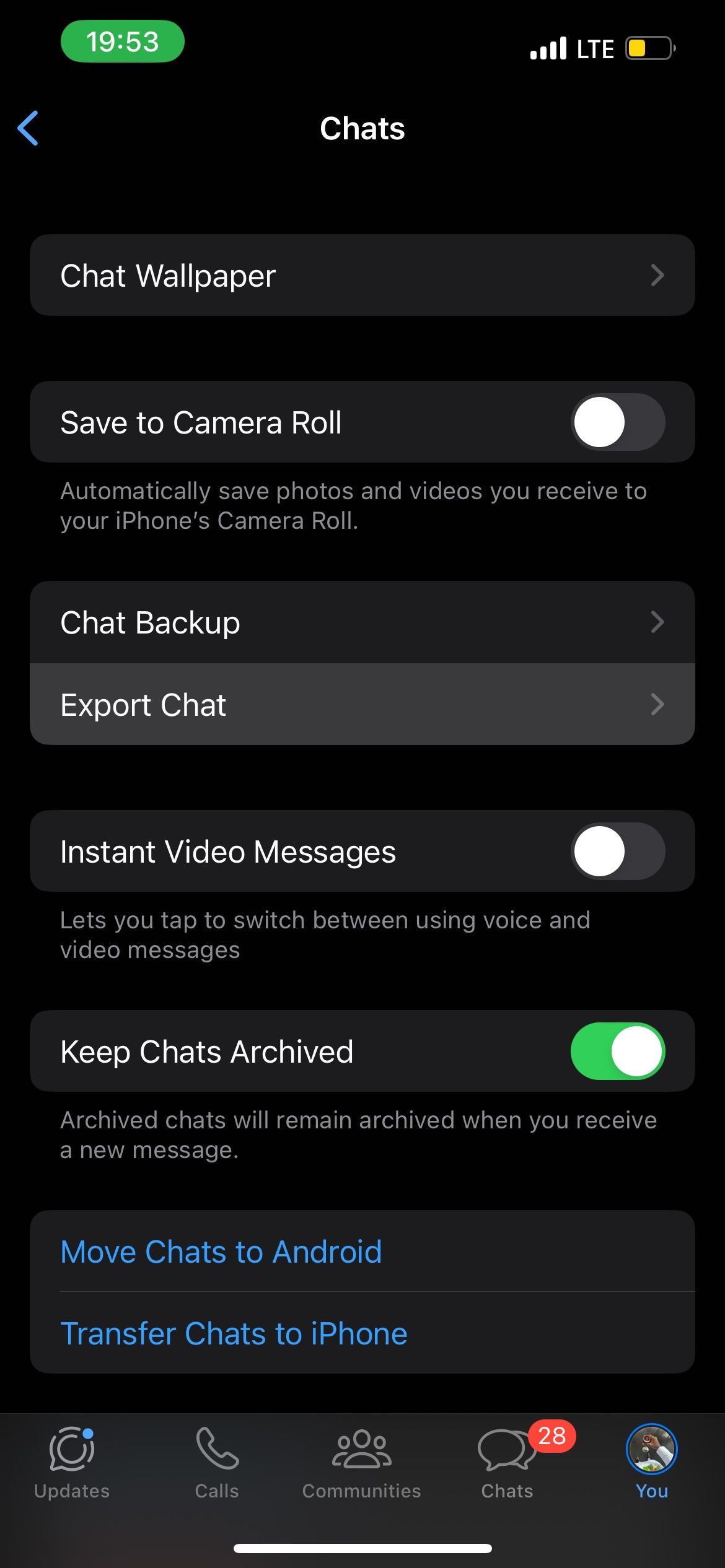This screenshot has height=1568, width=725.
Task: Open Chat Wallpaper settings
Action: [362, 275]
